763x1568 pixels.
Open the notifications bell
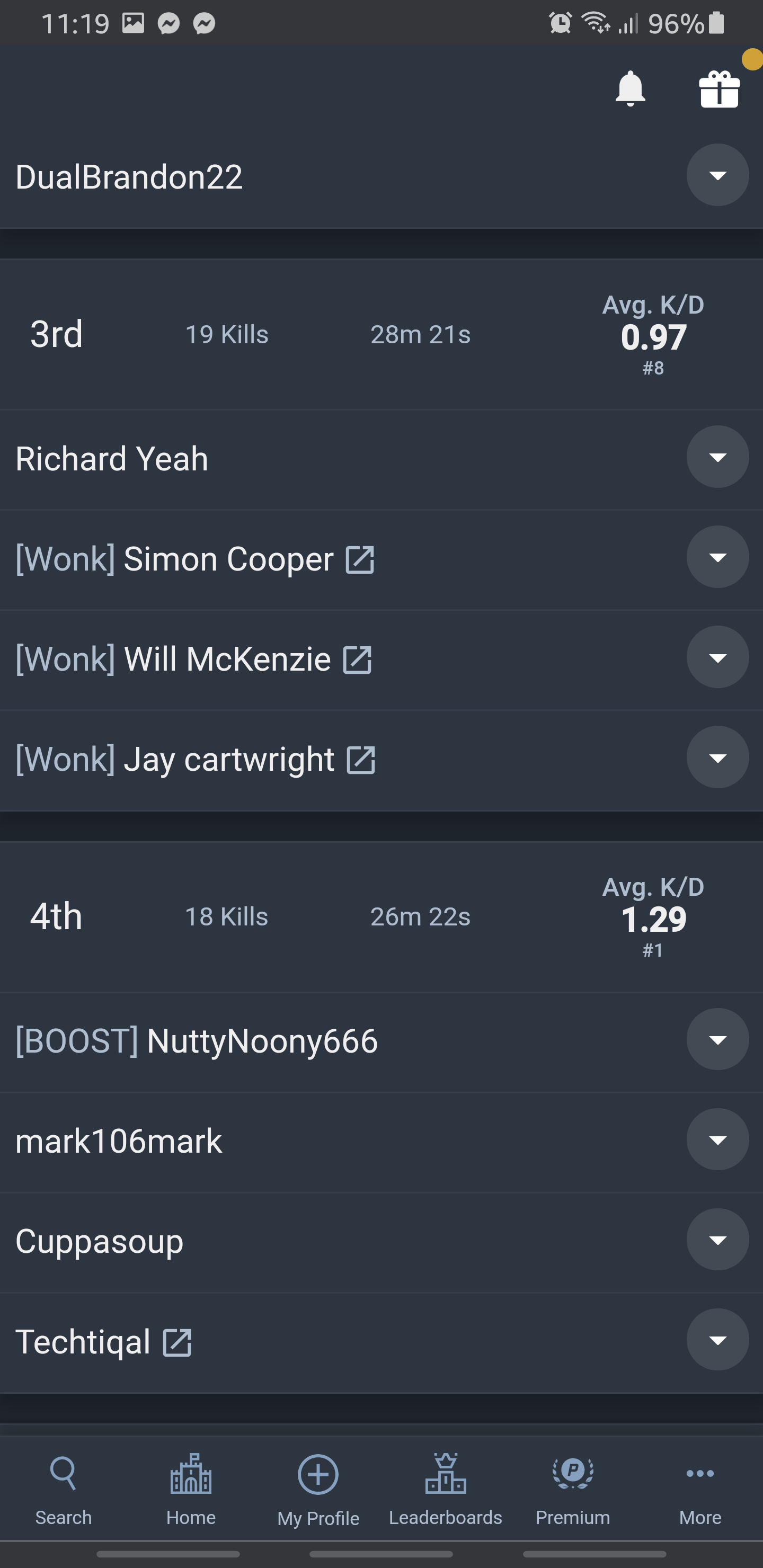point(629,89)
